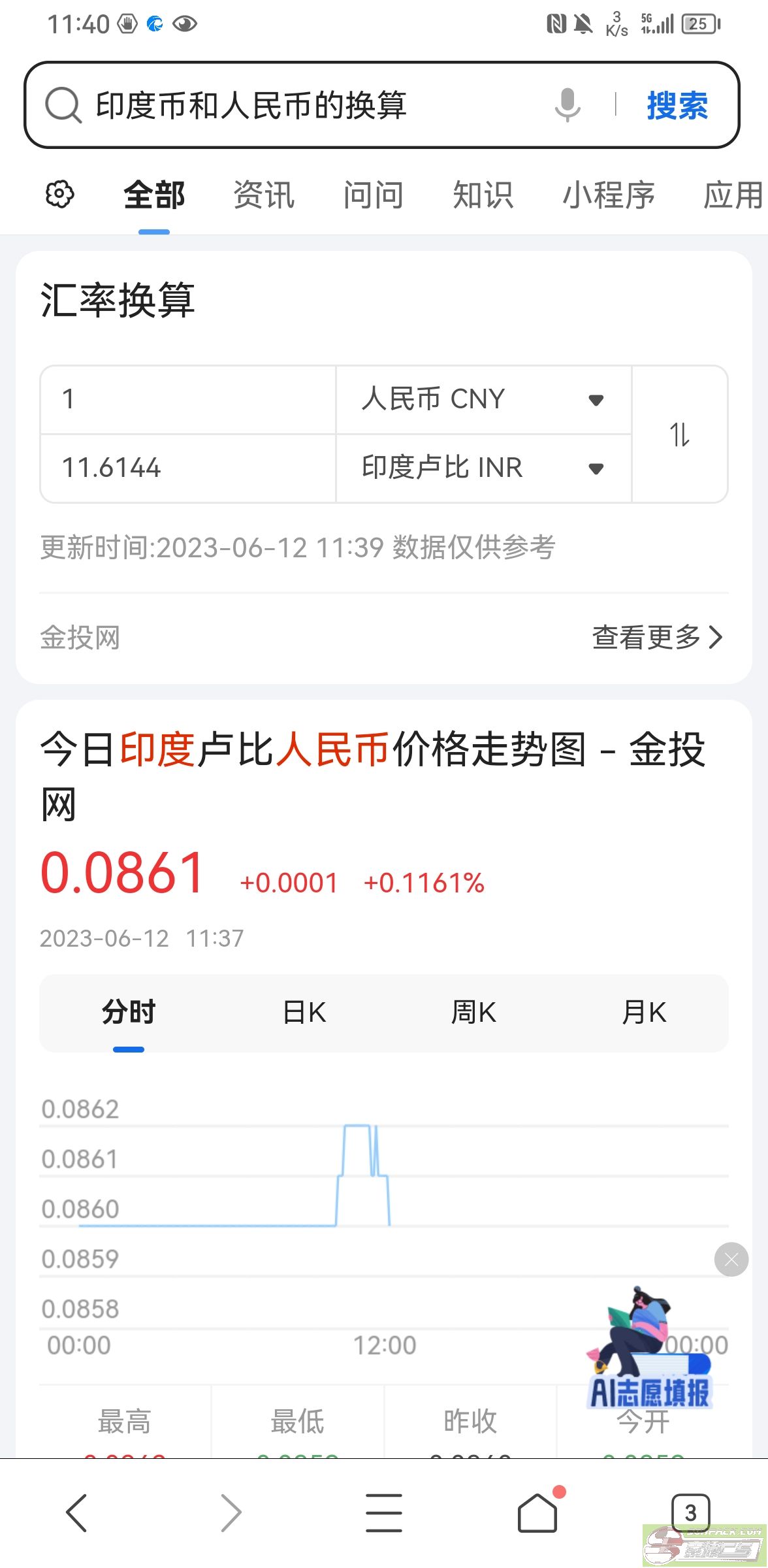Switch to the 问问 tab
This screenshot has height=1568, width=768.
point(374,195)
